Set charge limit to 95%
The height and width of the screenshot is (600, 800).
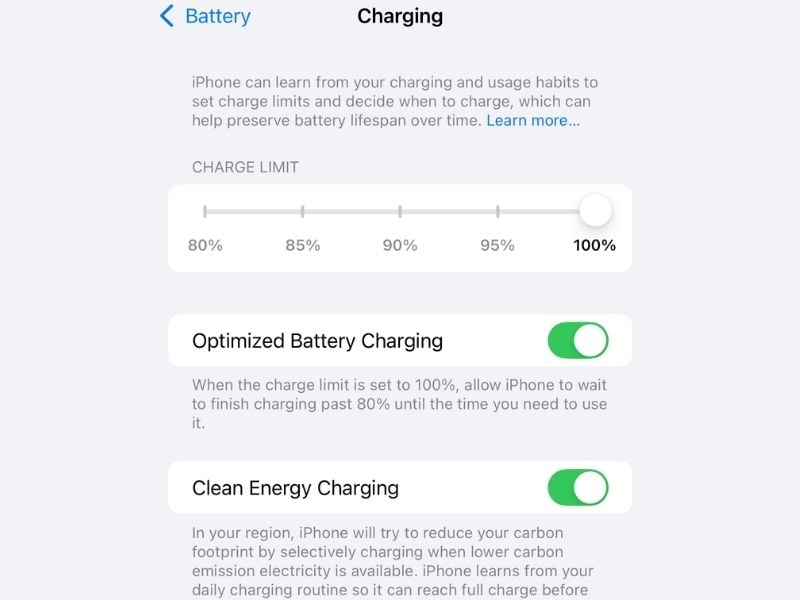(497, 212)
